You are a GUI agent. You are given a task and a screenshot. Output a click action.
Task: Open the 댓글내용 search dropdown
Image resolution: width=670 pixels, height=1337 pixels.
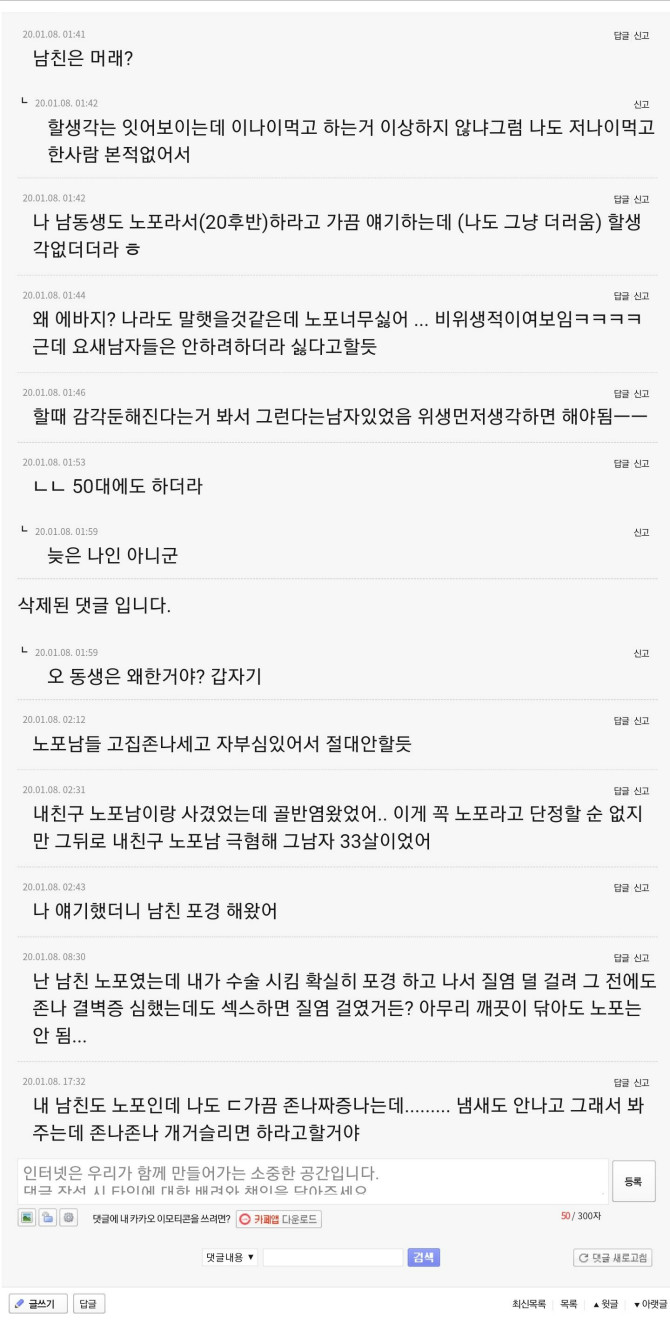pyautogui.click(x=231, y=1257)
